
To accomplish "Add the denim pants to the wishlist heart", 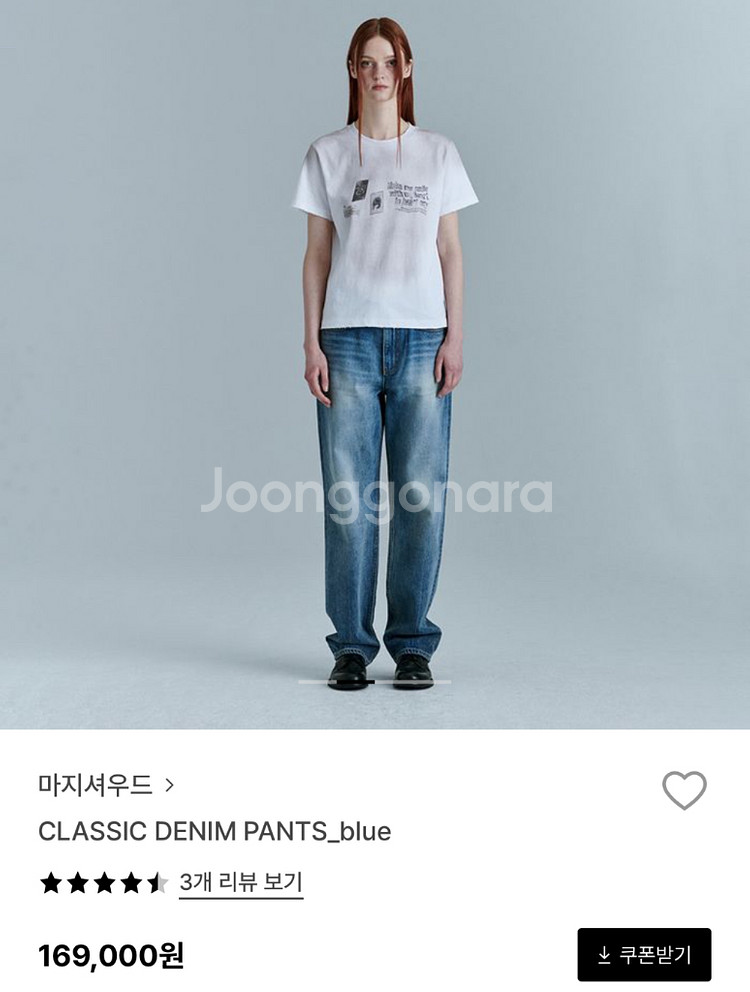I will pos(684,790).
